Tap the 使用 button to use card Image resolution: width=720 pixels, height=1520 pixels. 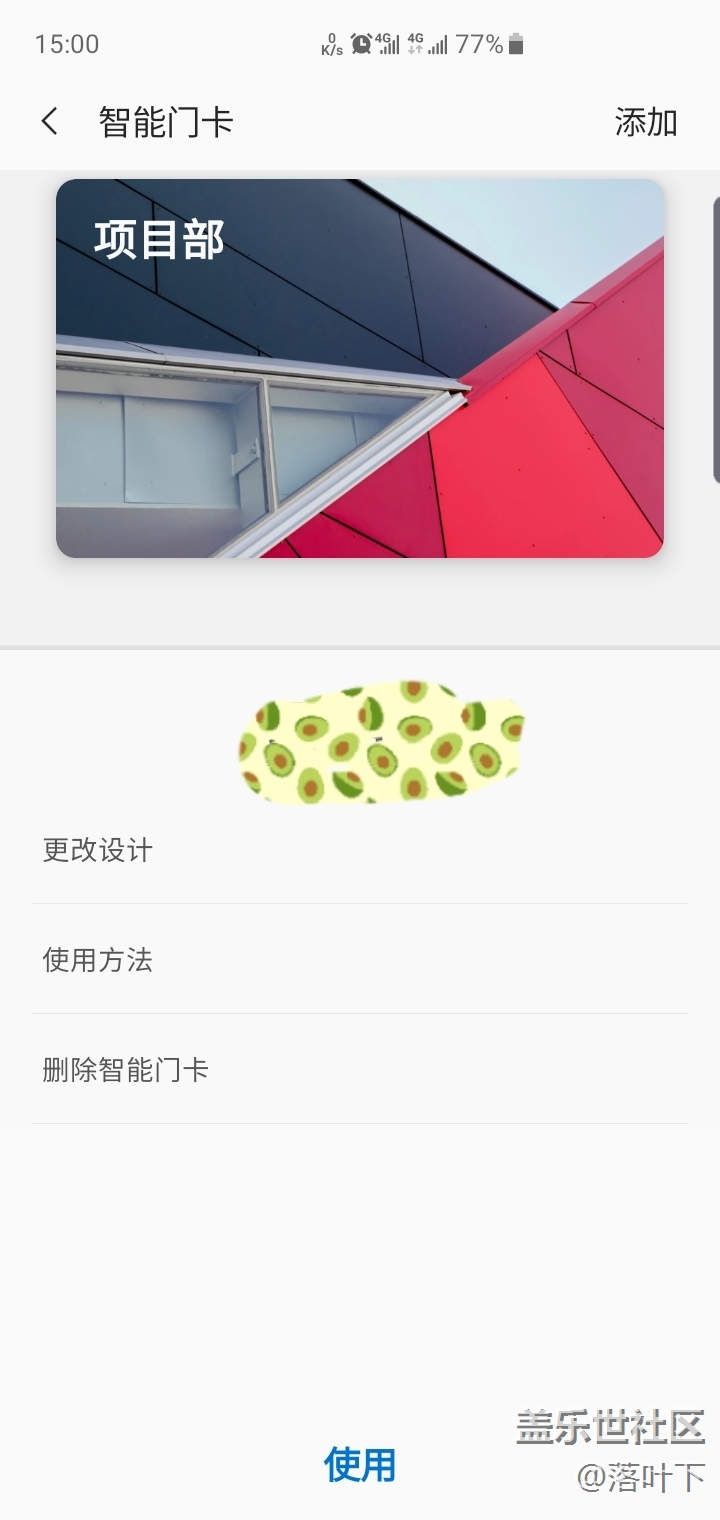(x=360, y=1465)
